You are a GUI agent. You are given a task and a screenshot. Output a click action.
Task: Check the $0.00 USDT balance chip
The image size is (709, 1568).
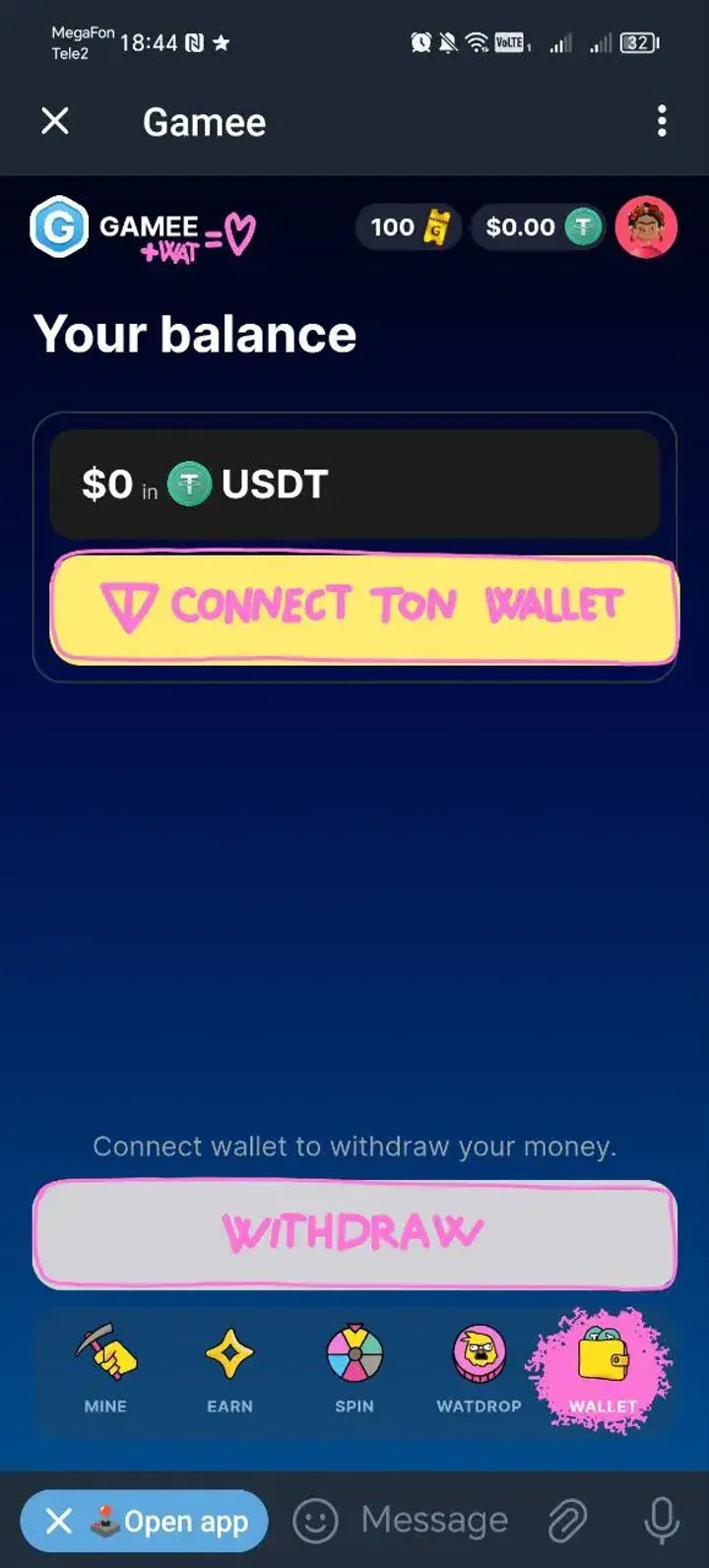538,228
